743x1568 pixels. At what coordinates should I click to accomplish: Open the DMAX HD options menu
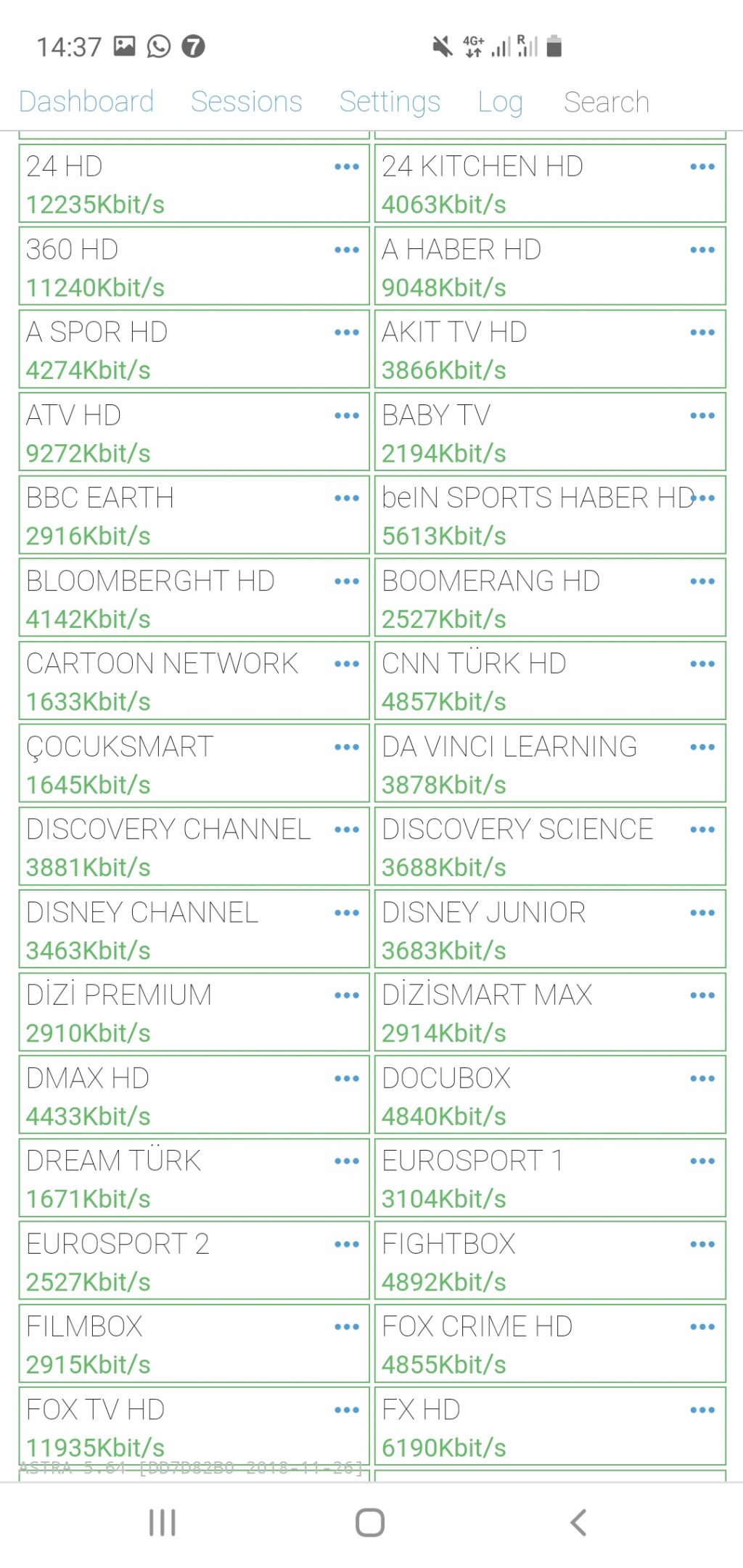pyautogui.click(x=347, y=1079)
